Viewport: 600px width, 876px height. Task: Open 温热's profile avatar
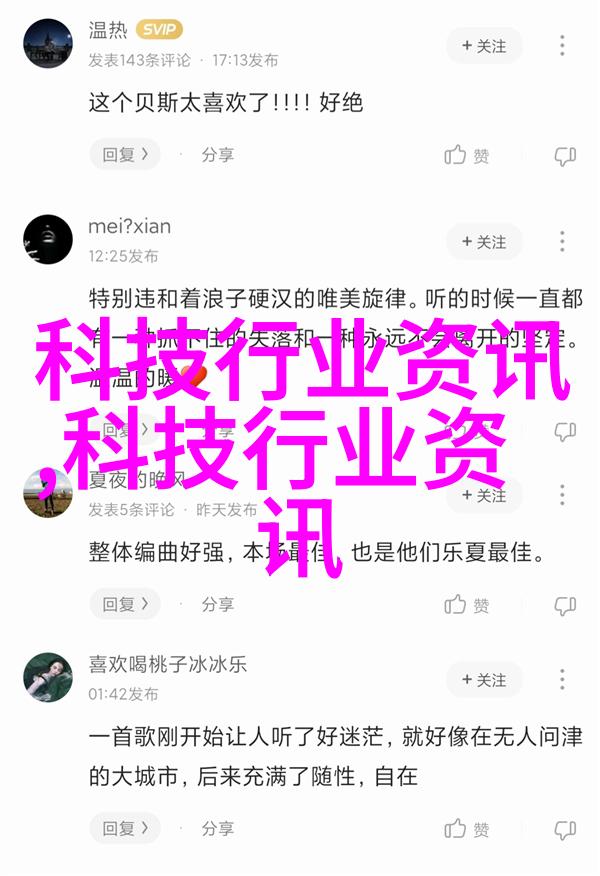[x=48, y=45]
